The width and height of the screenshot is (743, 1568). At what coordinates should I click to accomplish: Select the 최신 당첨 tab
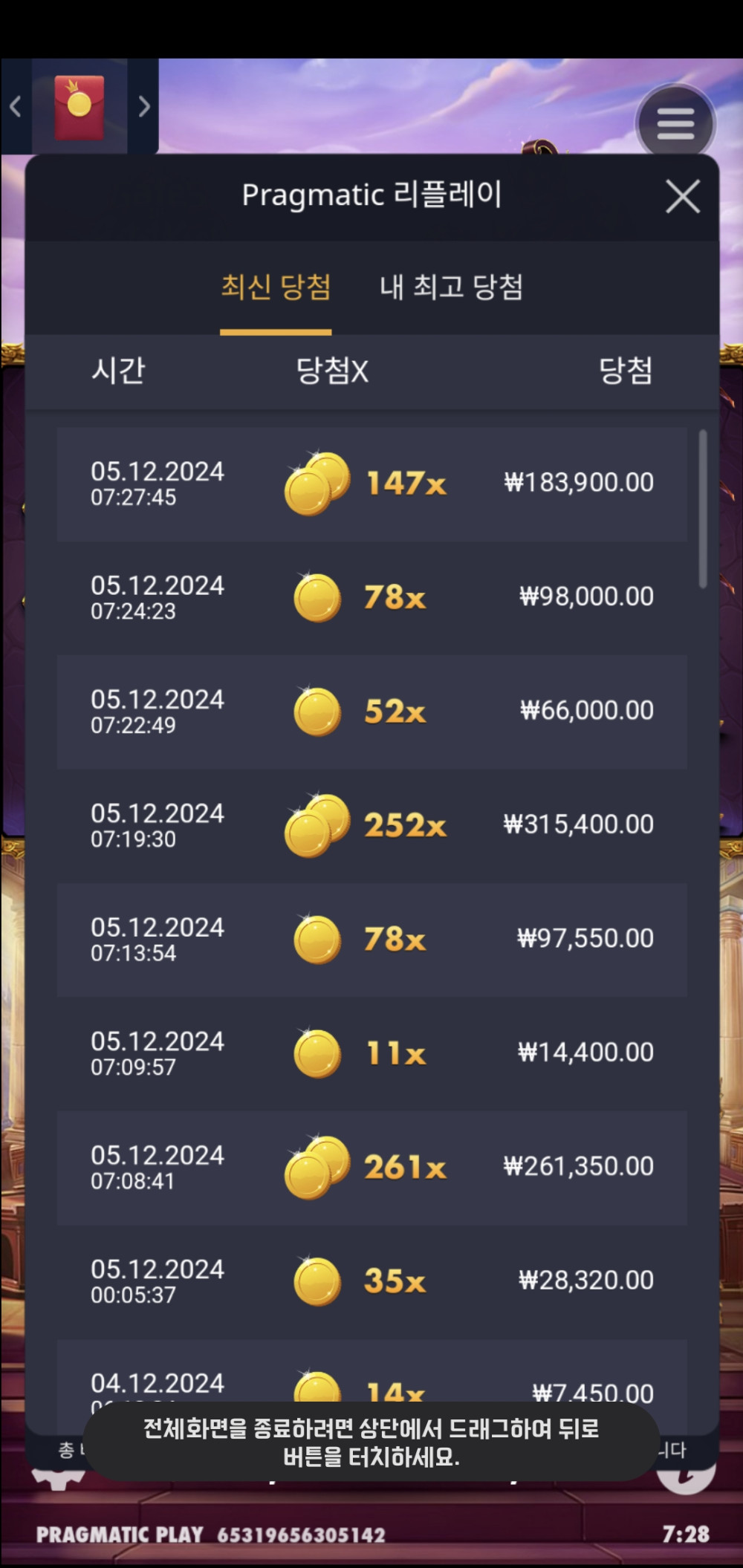(x=276, y=287)
